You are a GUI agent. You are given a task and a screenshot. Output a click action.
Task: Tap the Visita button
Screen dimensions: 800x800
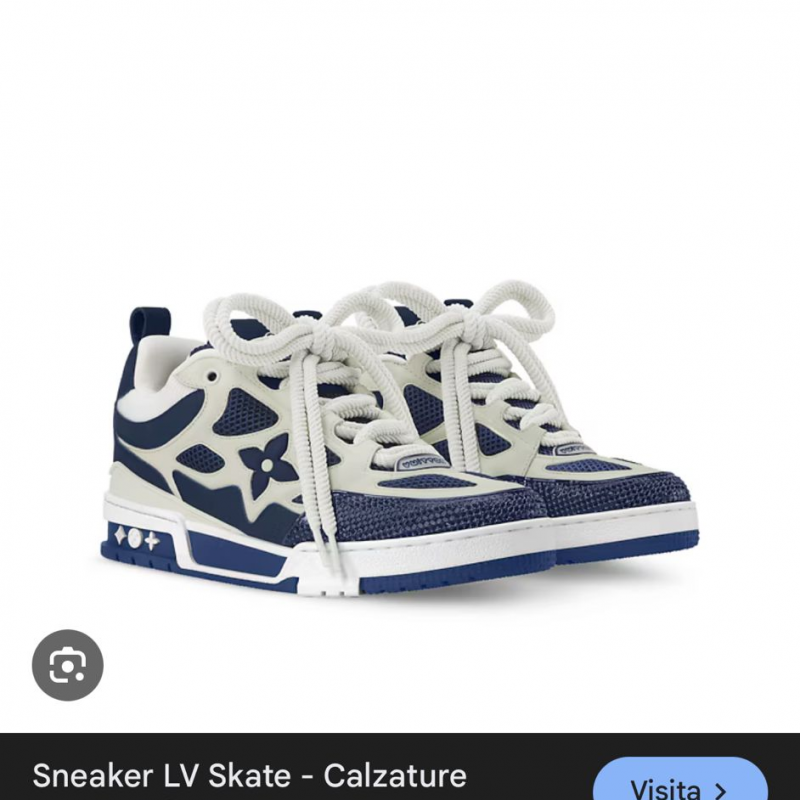[680, 783]
